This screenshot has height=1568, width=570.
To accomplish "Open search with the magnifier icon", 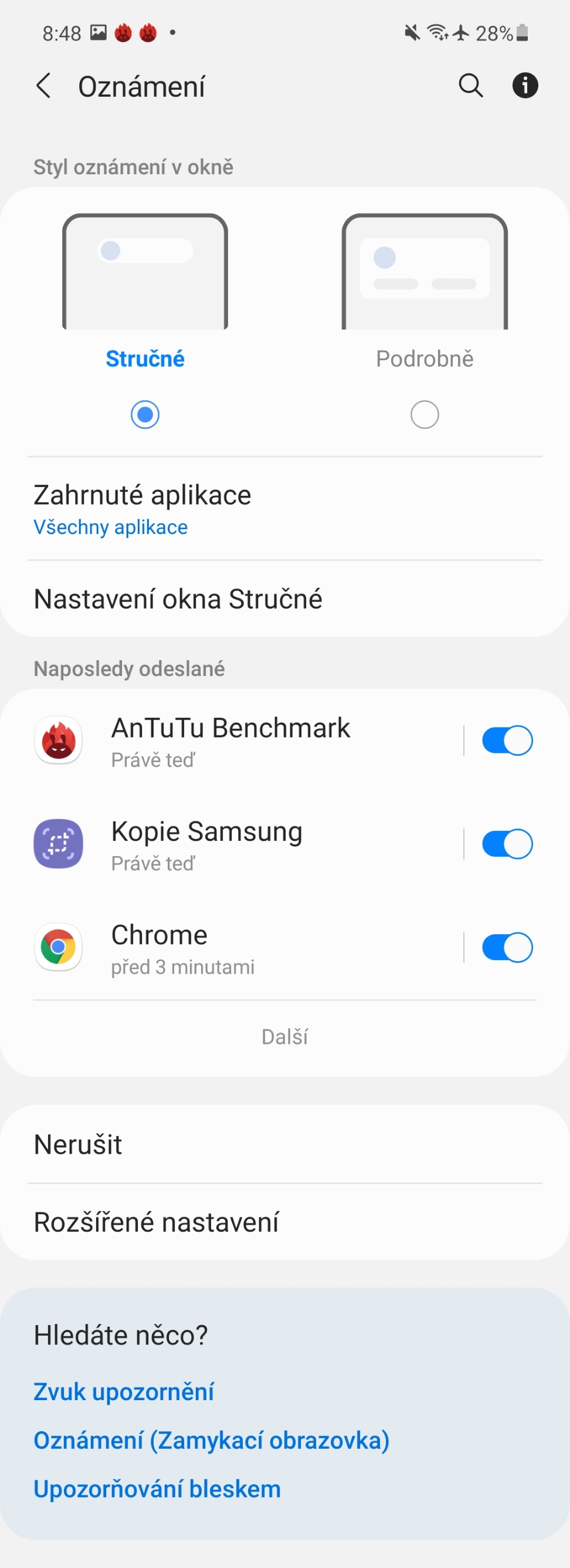I will point(471,85).
